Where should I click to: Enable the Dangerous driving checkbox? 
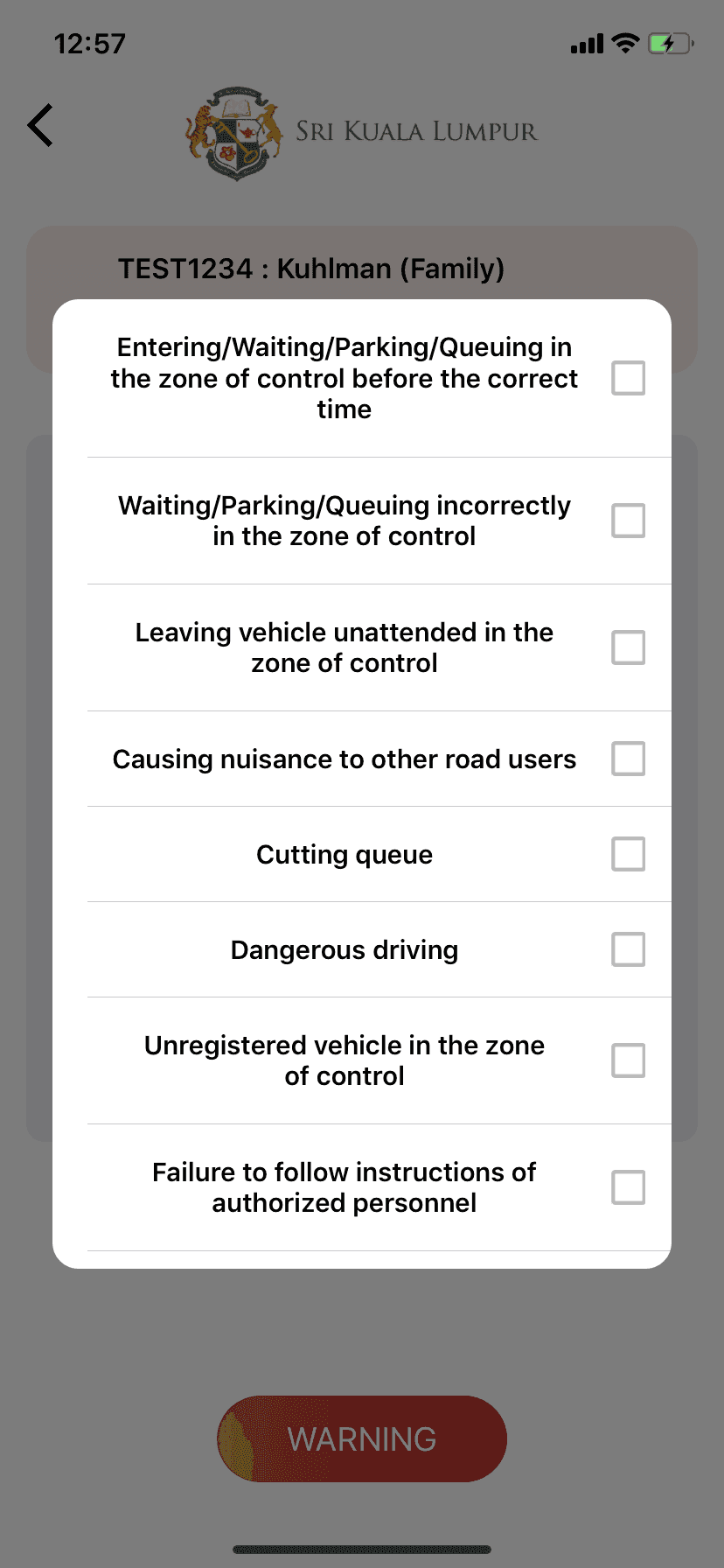(627, 949)
